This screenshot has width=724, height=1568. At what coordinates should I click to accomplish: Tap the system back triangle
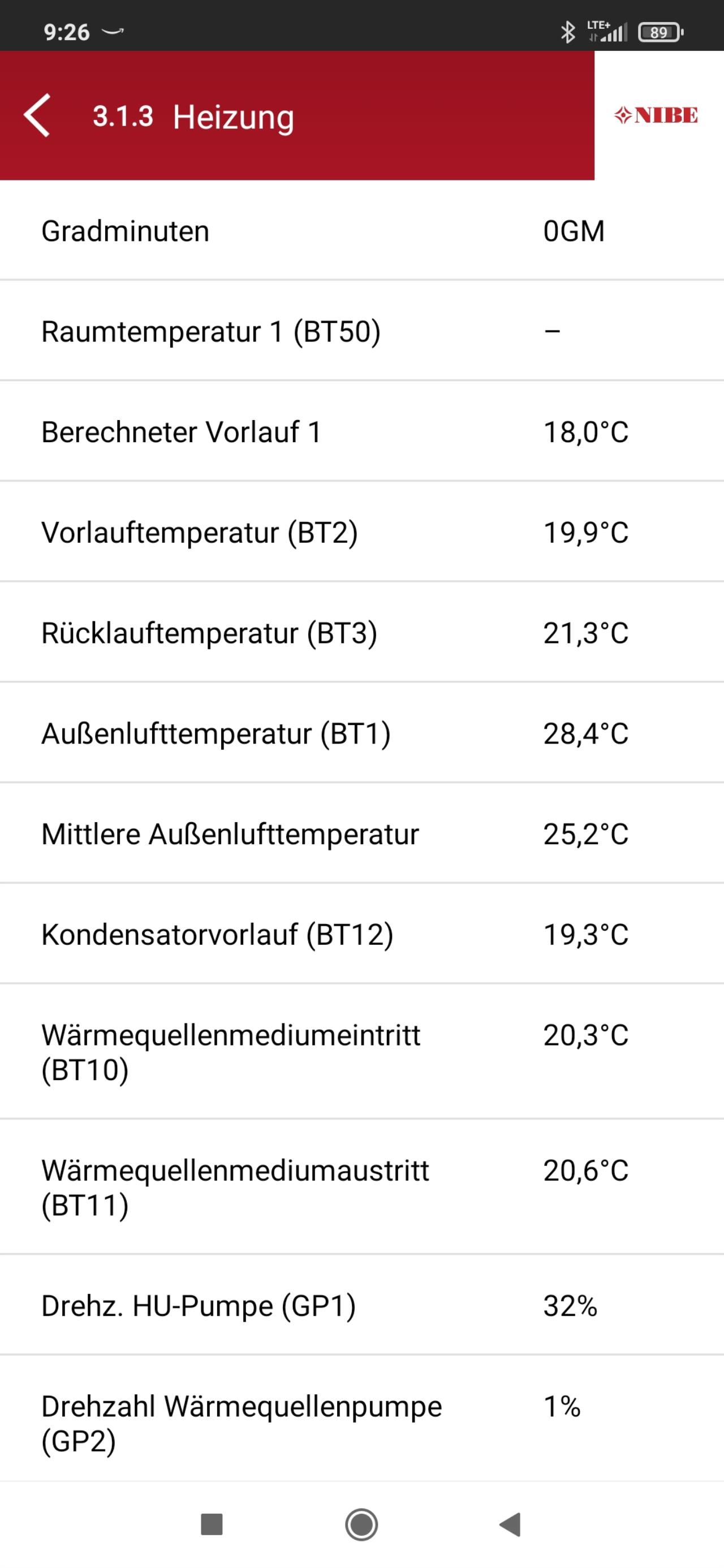(x=510, y=1524)
